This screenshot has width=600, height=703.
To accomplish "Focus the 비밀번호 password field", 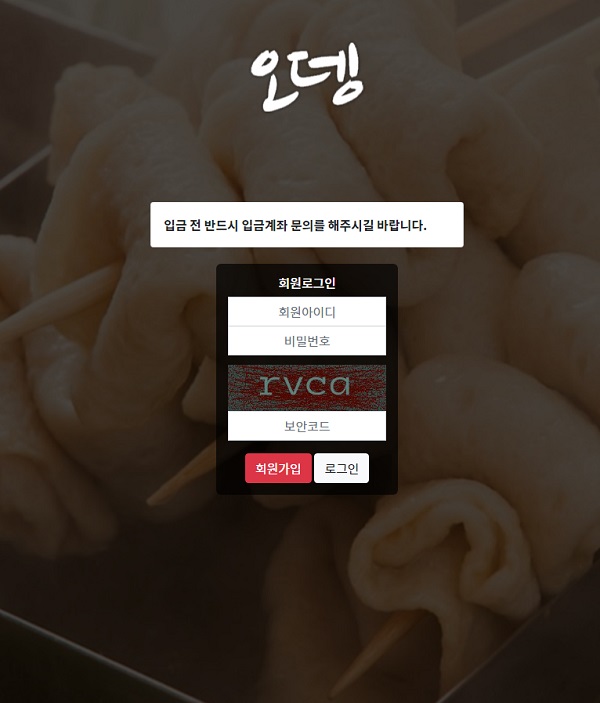I will coord(306,341).
